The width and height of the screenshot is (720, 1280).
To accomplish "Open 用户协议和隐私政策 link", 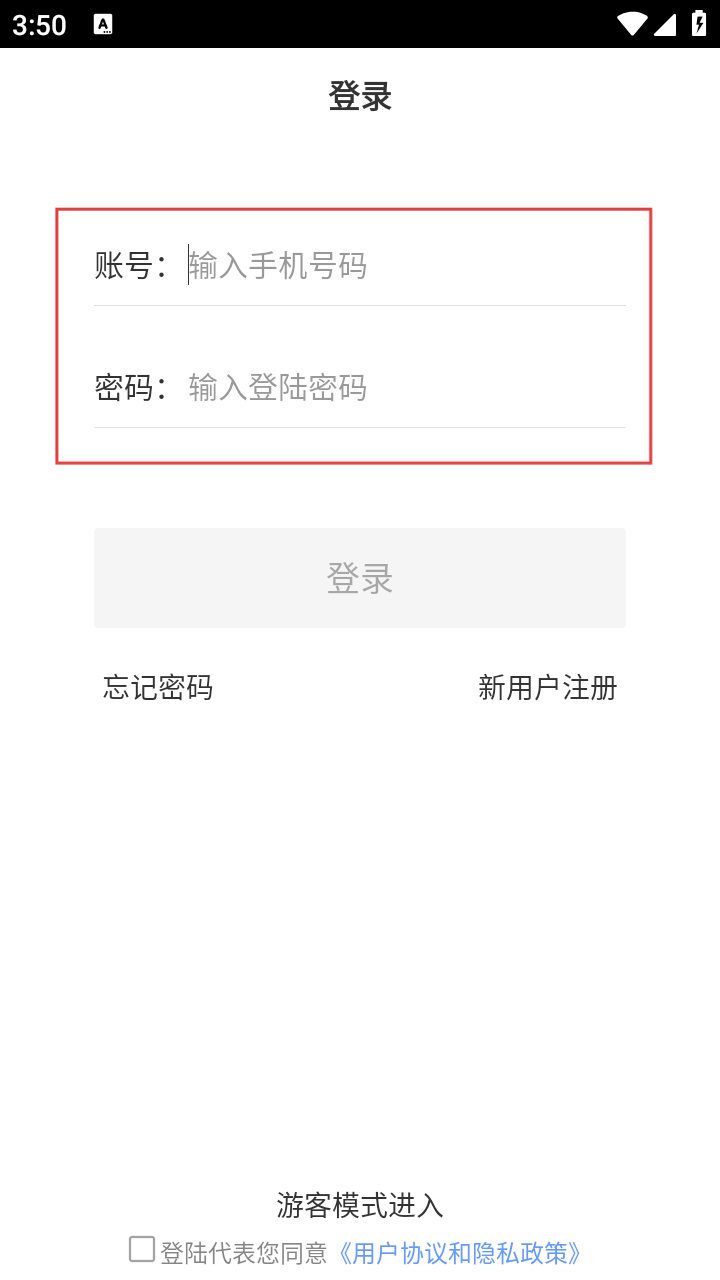I will point(460,1253).
